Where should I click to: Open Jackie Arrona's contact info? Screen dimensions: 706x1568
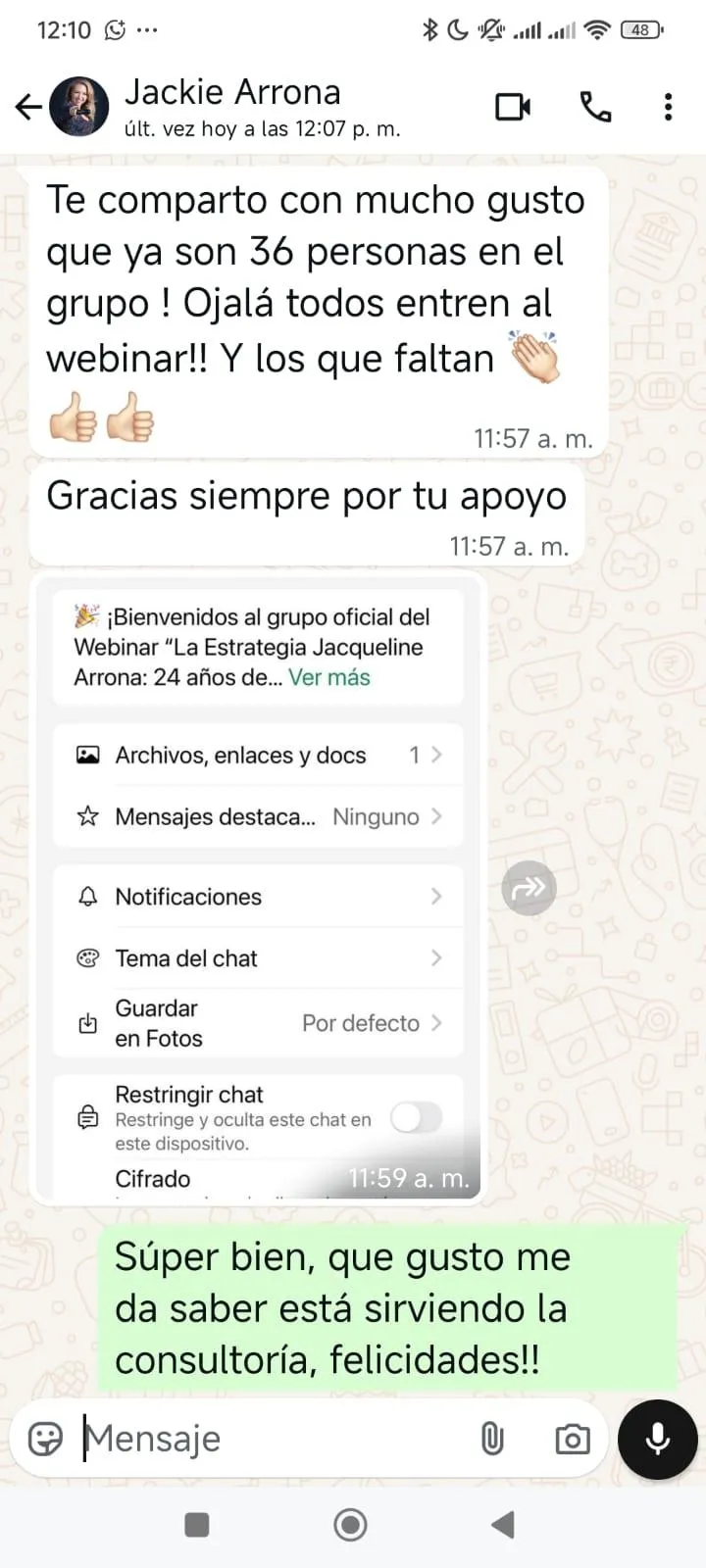pos(232,106)
